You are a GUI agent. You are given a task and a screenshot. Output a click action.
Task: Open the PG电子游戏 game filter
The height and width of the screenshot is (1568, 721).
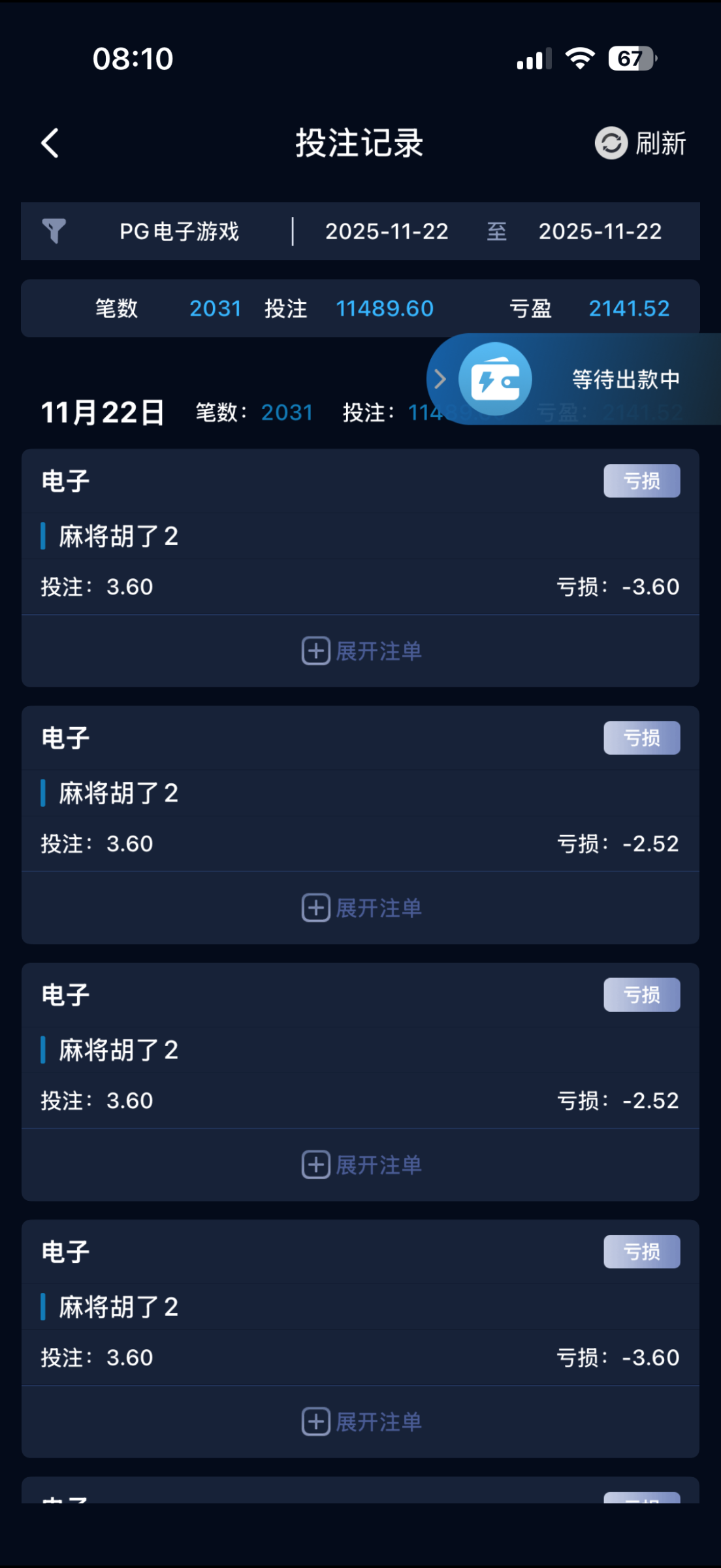click(181, 231)
